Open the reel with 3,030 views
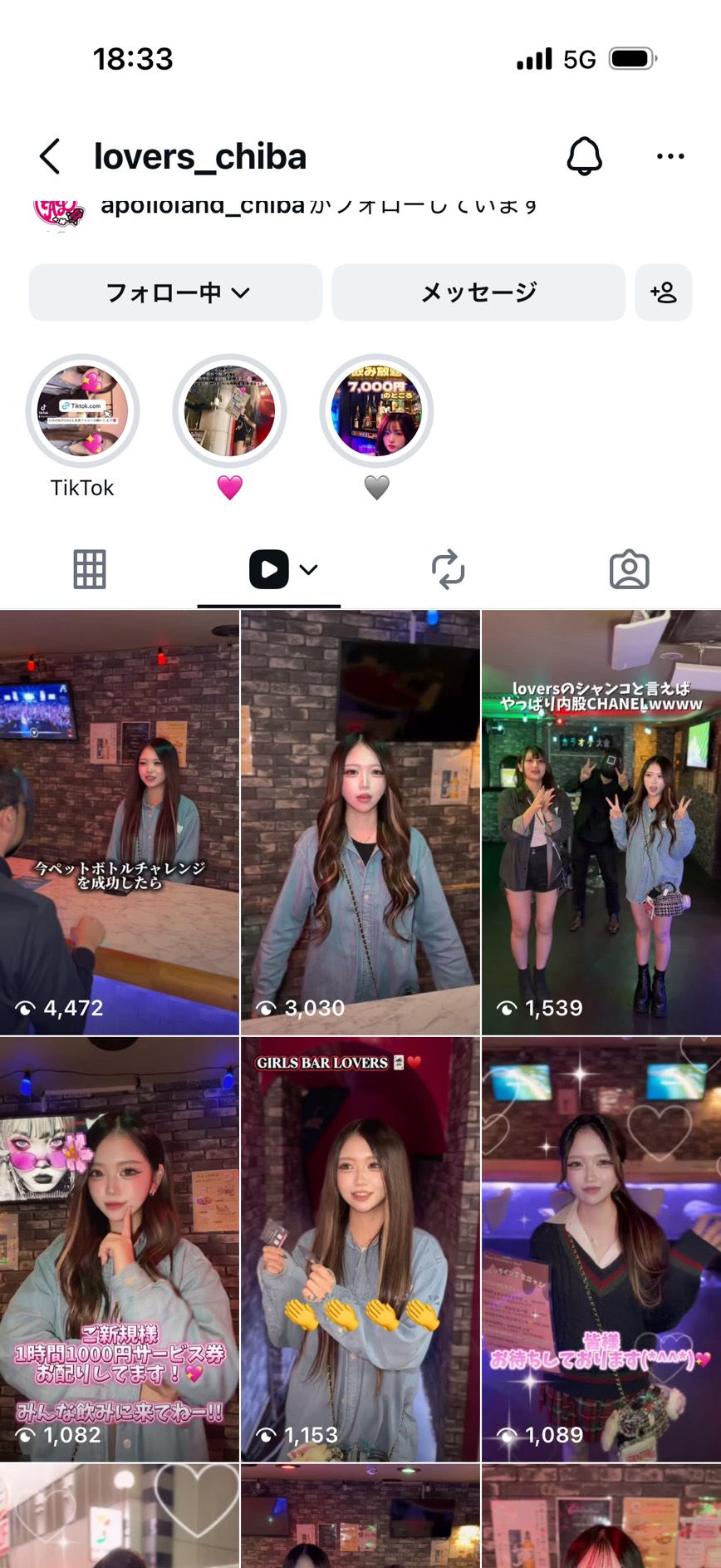This screenshot has width=721, height=1568. 360,823
